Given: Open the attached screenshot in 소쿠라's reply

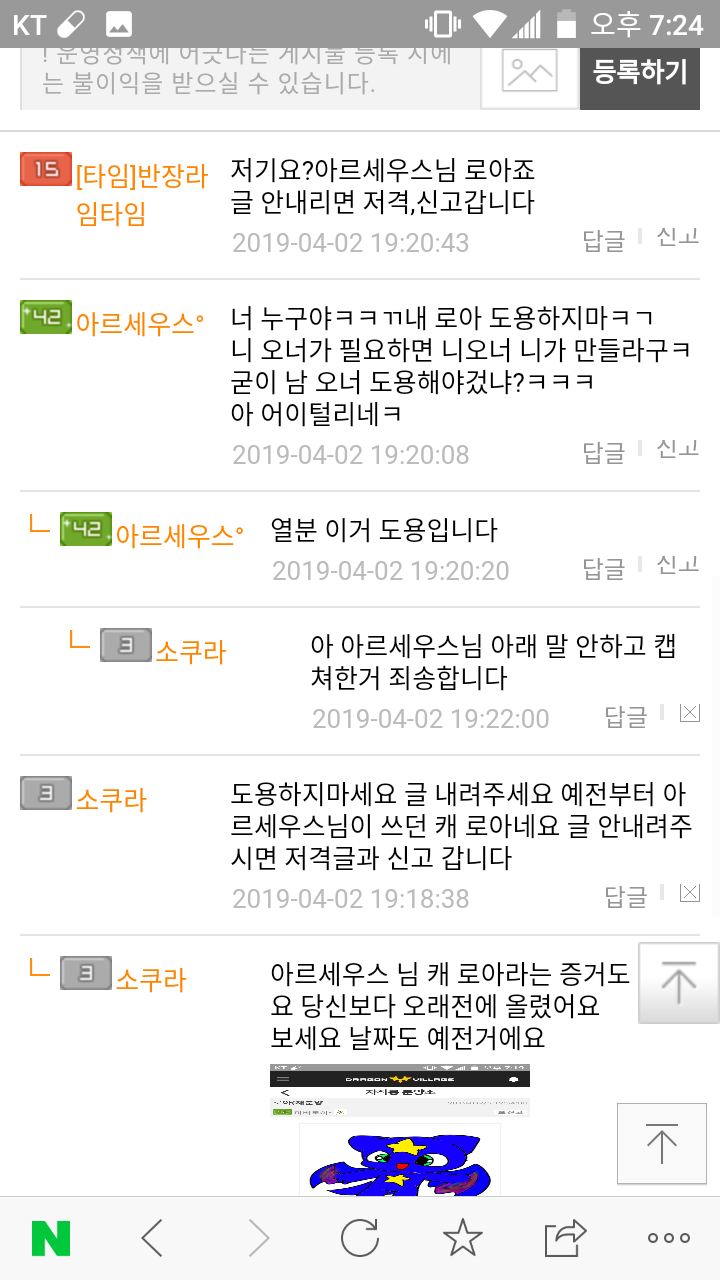Looking at the screenshot, I should pos(400,1130).
